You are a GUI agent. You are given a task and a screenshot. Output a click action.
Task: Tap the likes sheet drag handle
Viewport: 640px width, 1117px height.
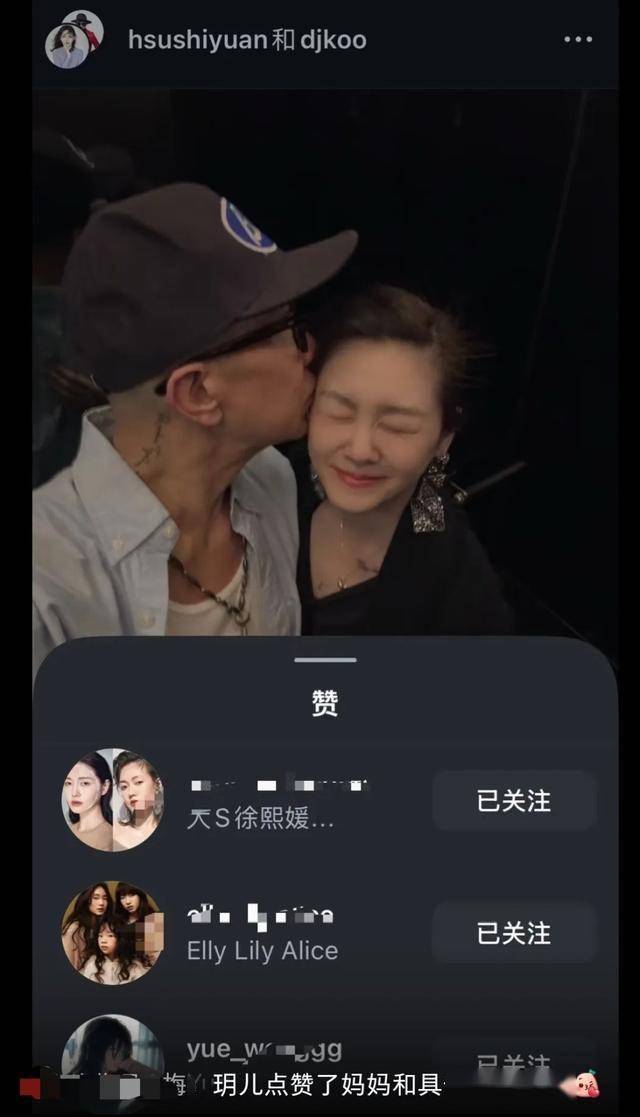tap(326, 660)
